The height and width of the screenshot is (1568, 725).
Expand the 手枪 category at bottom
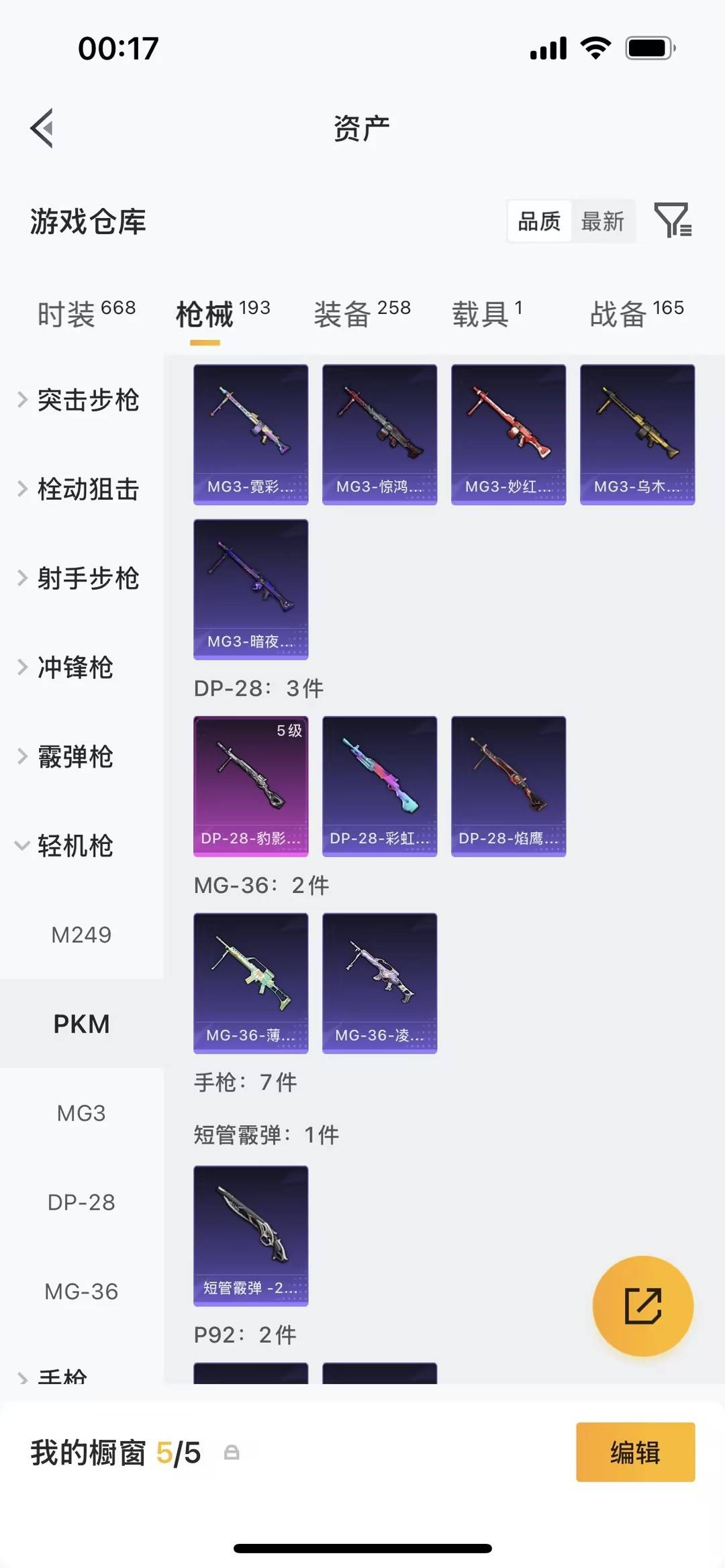click(64, 1376)
